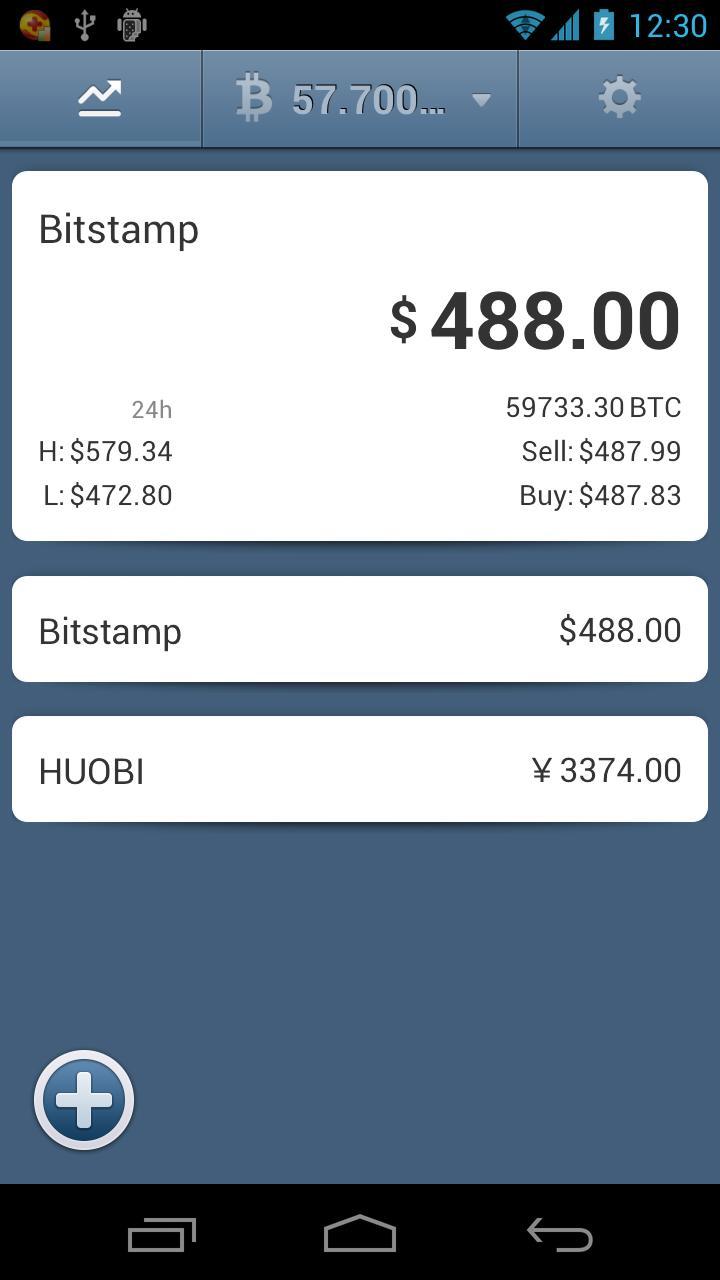Add a new exchange with plus button
Screen dimensions: 720x1280
coord(84,1100)
